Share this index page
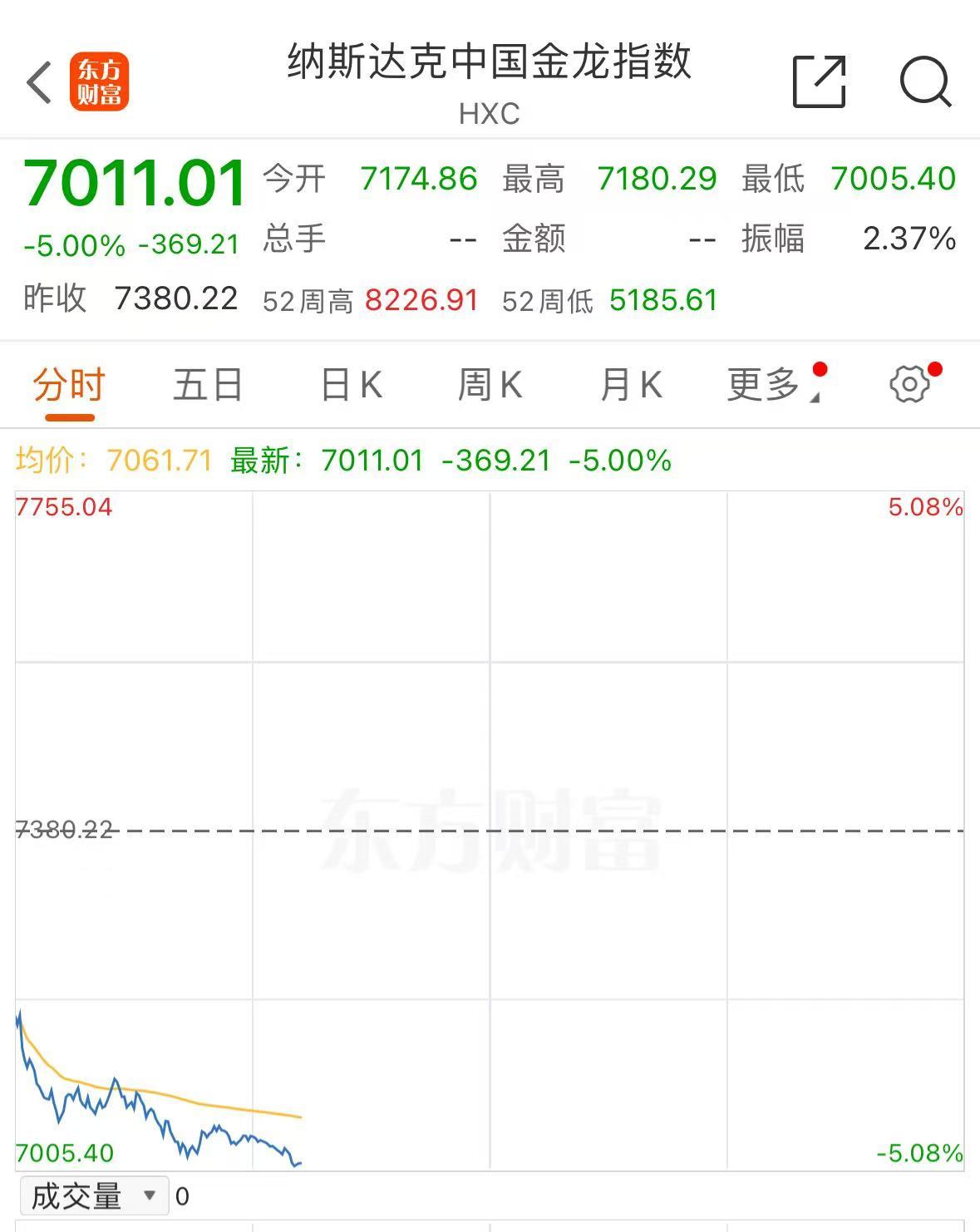 [819, 82]
